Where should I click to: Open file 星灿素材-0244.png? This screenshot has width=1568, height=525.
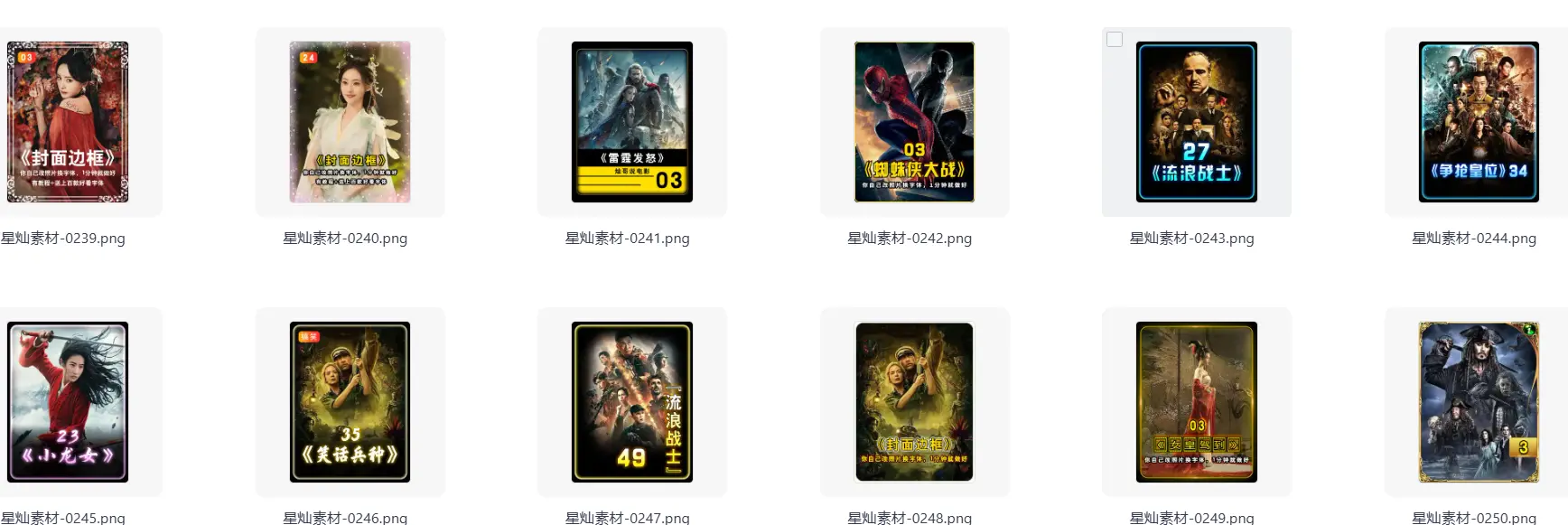pyautogui.click(x=1479, y=122)
